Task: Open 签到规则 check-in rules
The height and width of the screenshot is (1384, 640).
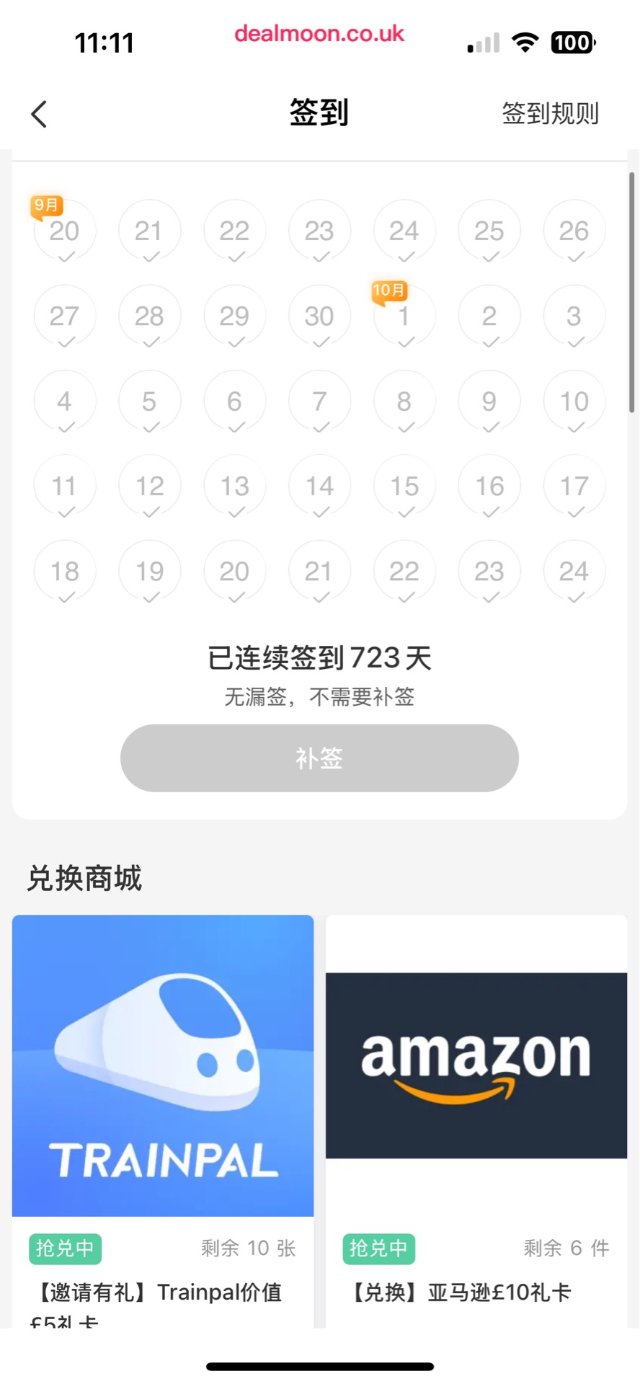Action: click(550, 114)
